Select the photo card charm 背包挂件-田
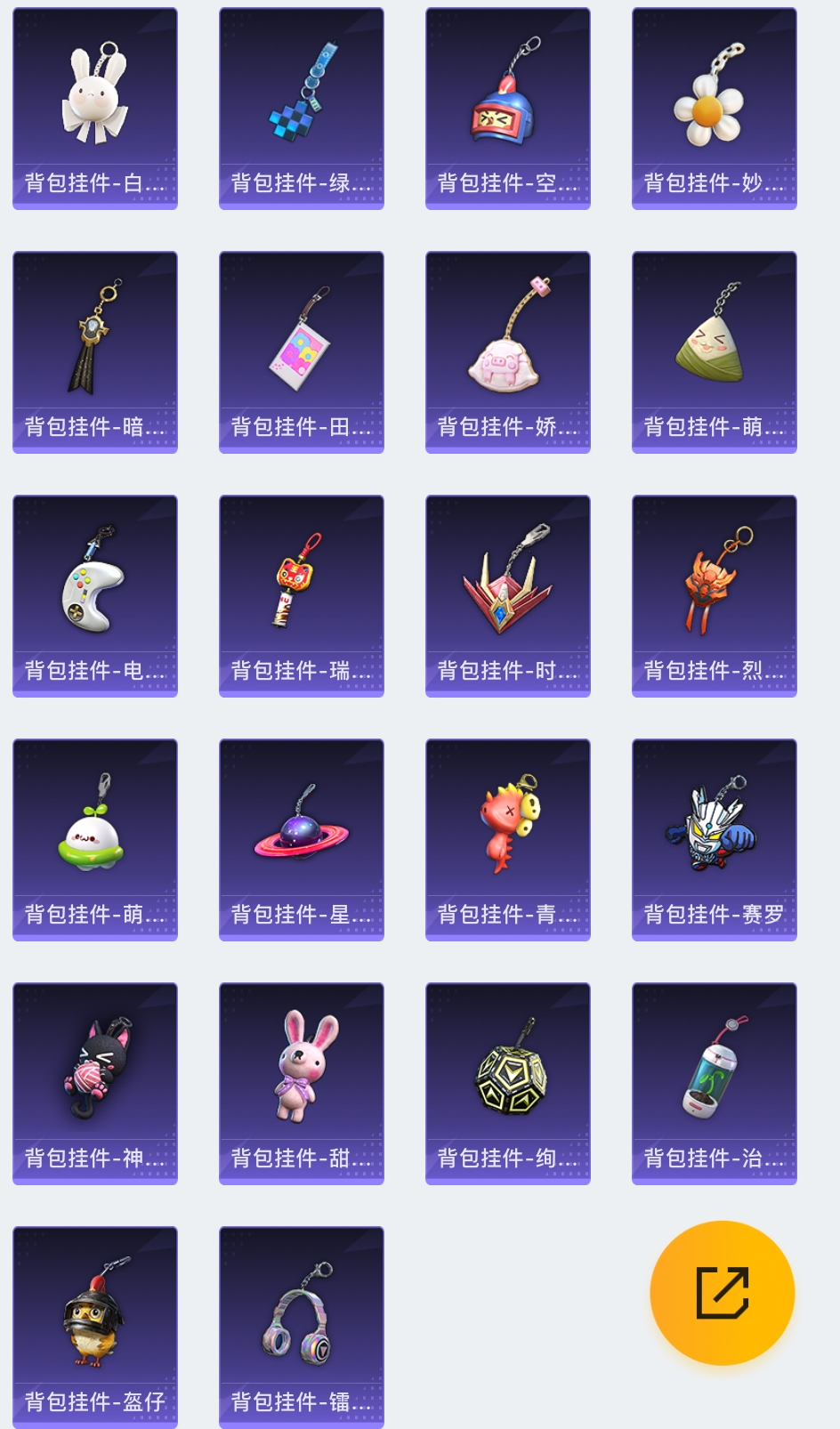840x1429 pixels. 302,352
